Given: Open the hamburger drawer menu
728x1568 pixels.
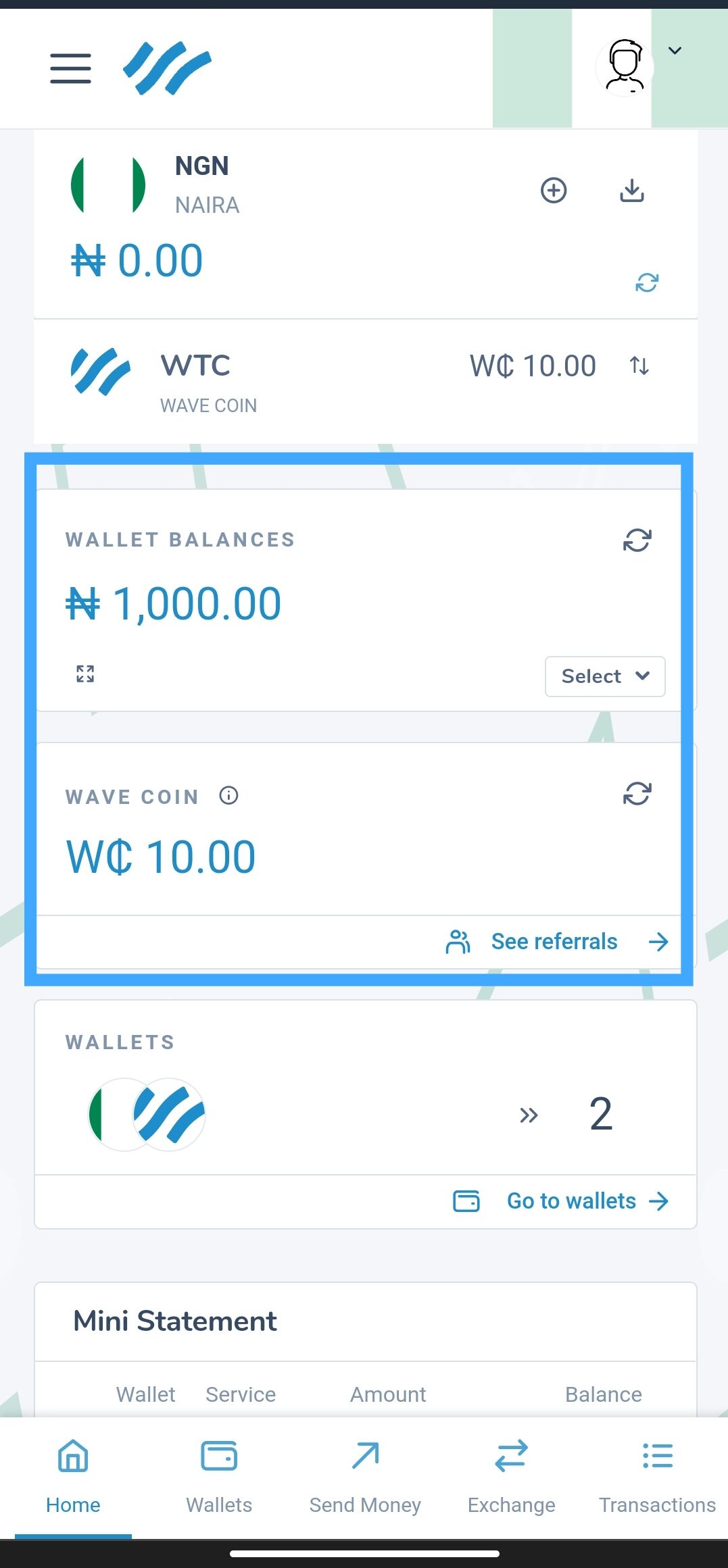Looking at the screenshot, I should [x=70, y=68].
